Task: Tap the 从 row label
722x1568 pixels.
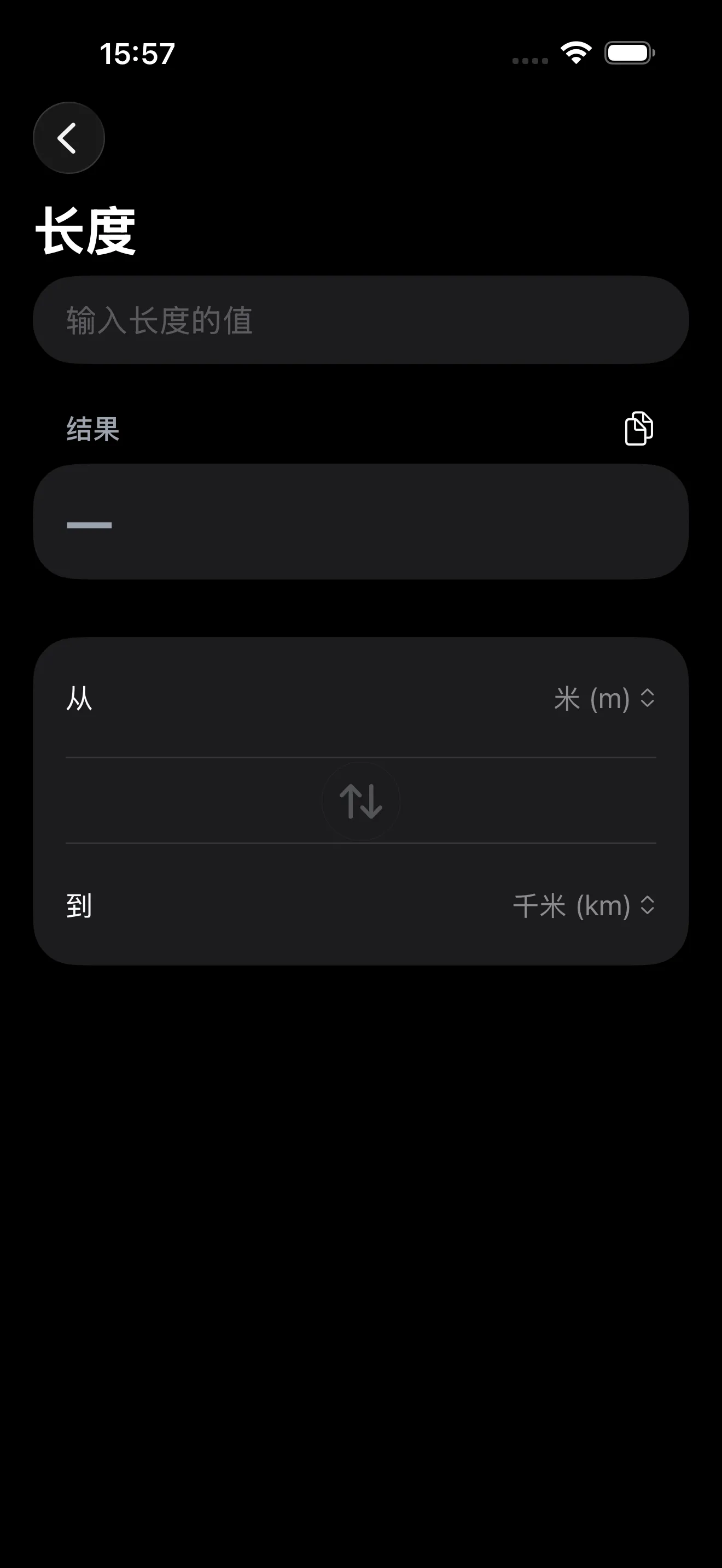Action: point(79,700)
